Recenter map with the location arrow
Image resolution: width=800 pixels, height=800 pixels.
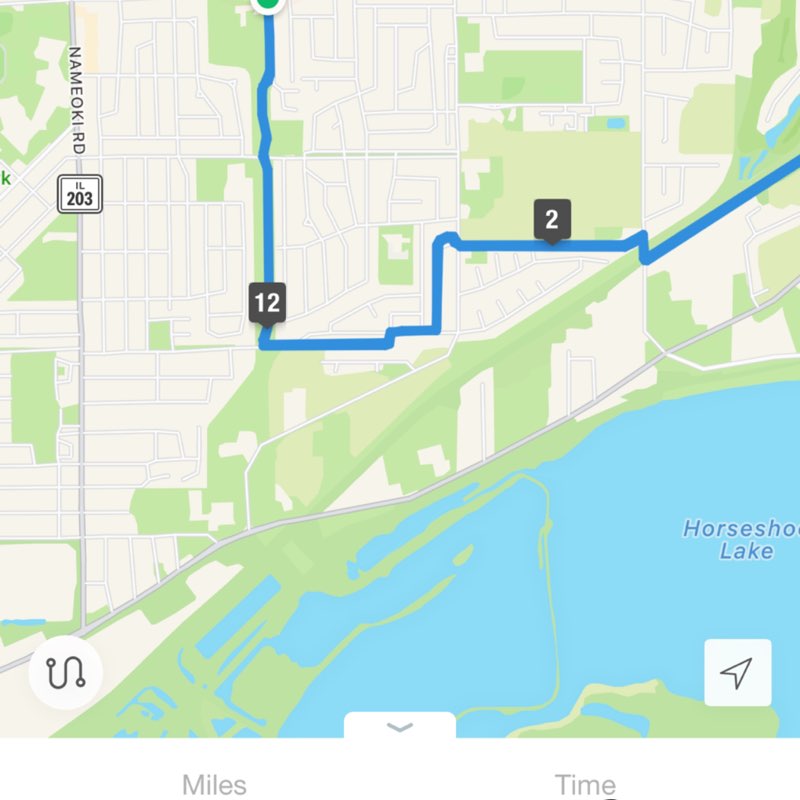tap(737, 673)
